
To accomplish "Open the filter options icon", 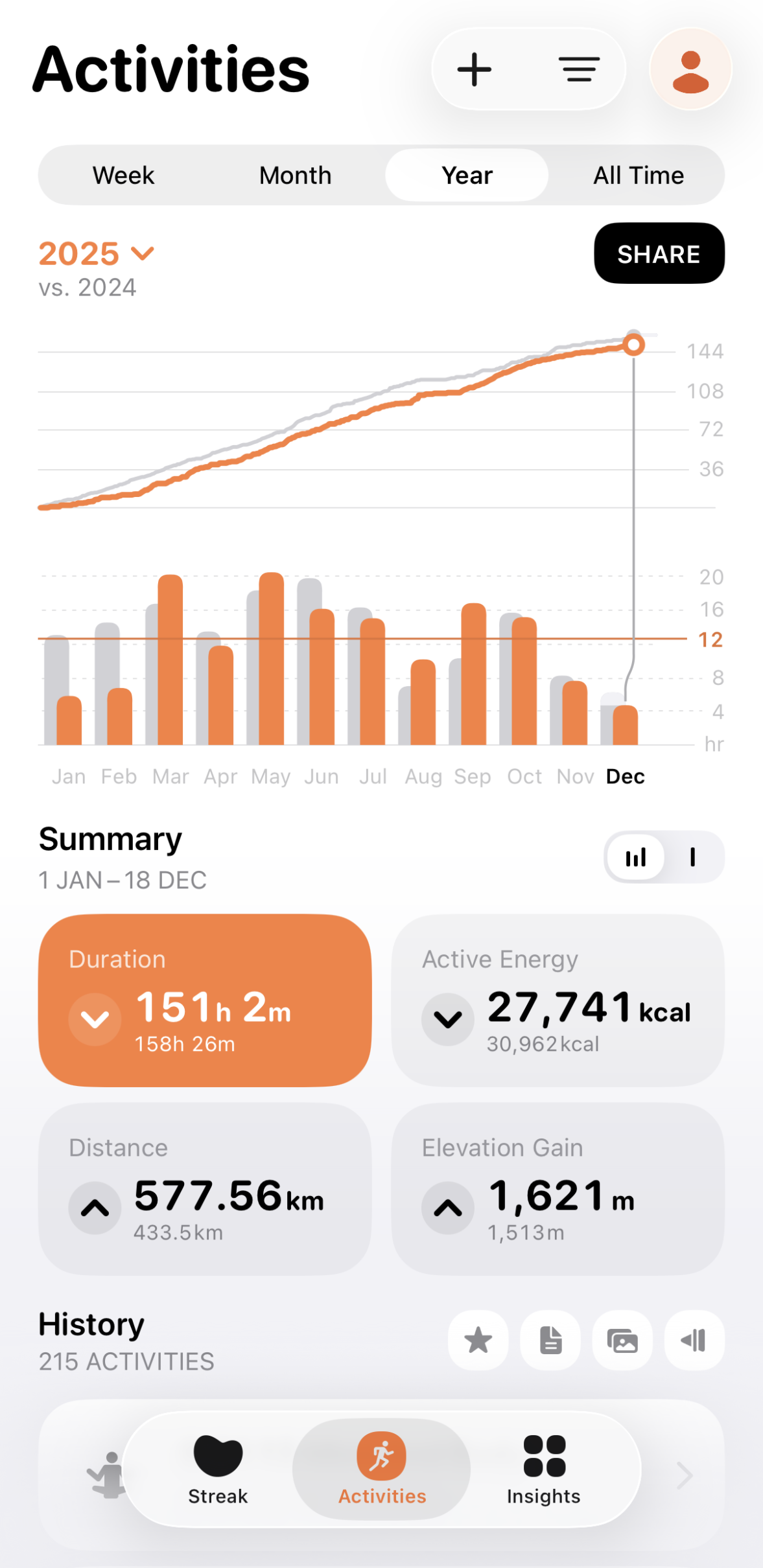I will click(579, 69).
